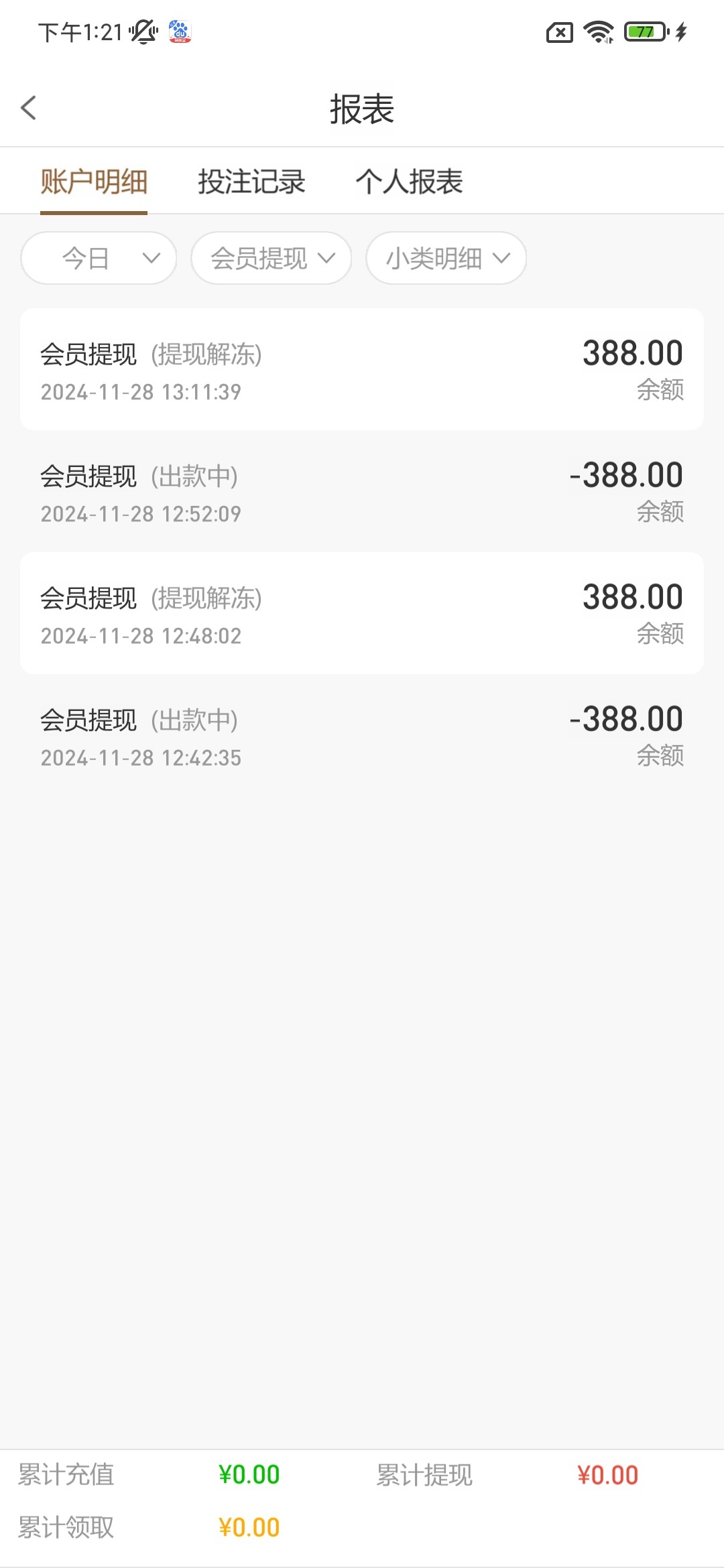This screenshot has width=724, height=1568.
Task: Open the 提现解冻 record from 13:11:39
Action: [x=362, y=369]
